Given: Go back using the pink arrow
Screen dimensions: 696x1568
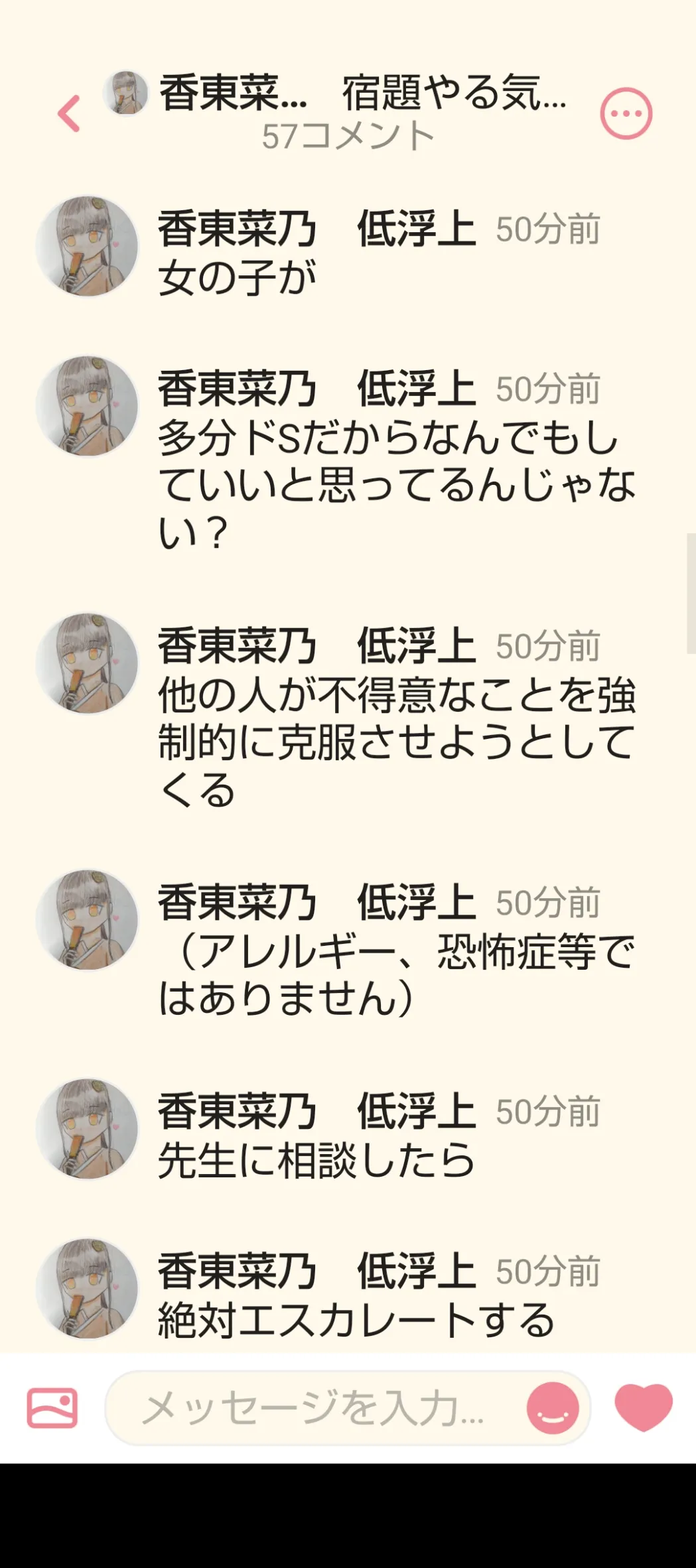Looking at the screenshot, I should [x=69, y=113].
